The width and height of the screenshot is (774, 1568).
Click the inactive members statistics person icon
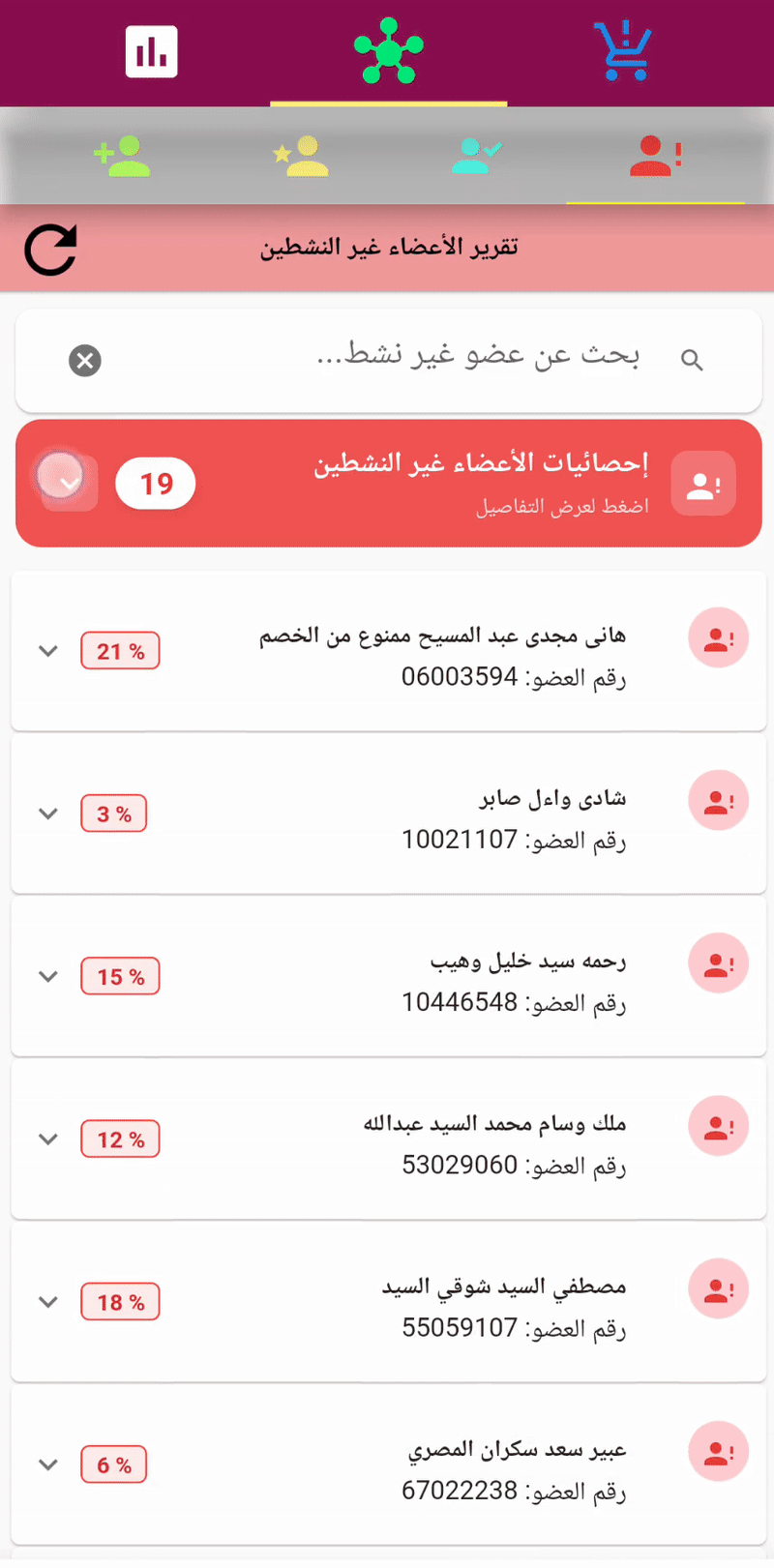tap(703, 483)
